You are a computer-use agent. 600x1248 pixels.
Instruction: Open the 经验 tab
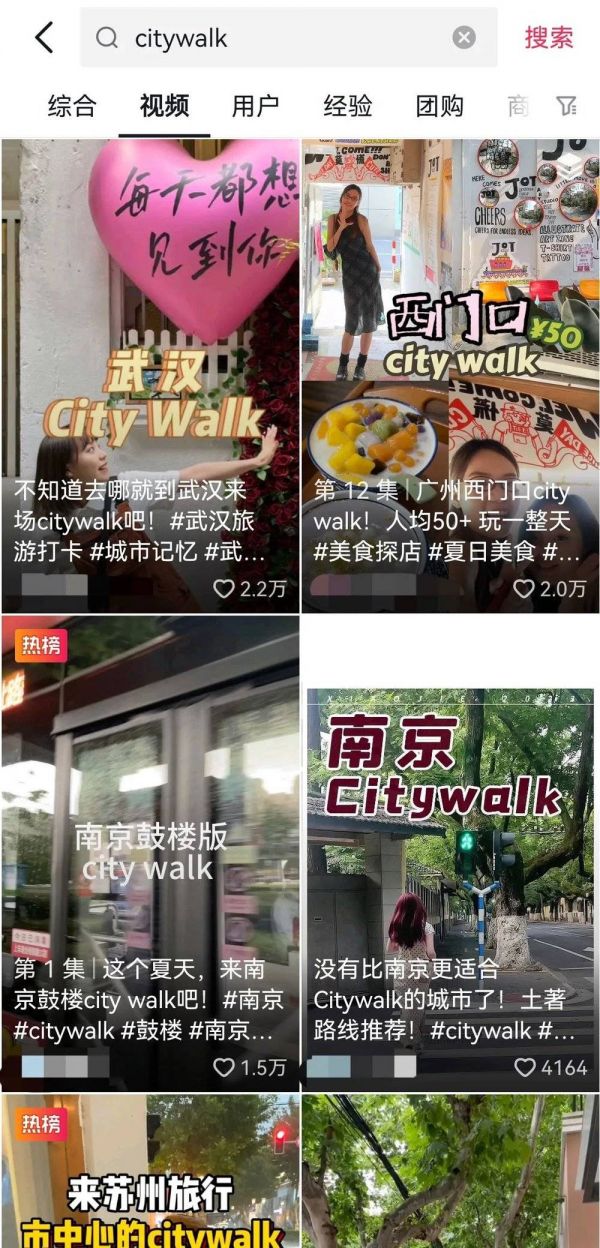[x=348, y=105]
